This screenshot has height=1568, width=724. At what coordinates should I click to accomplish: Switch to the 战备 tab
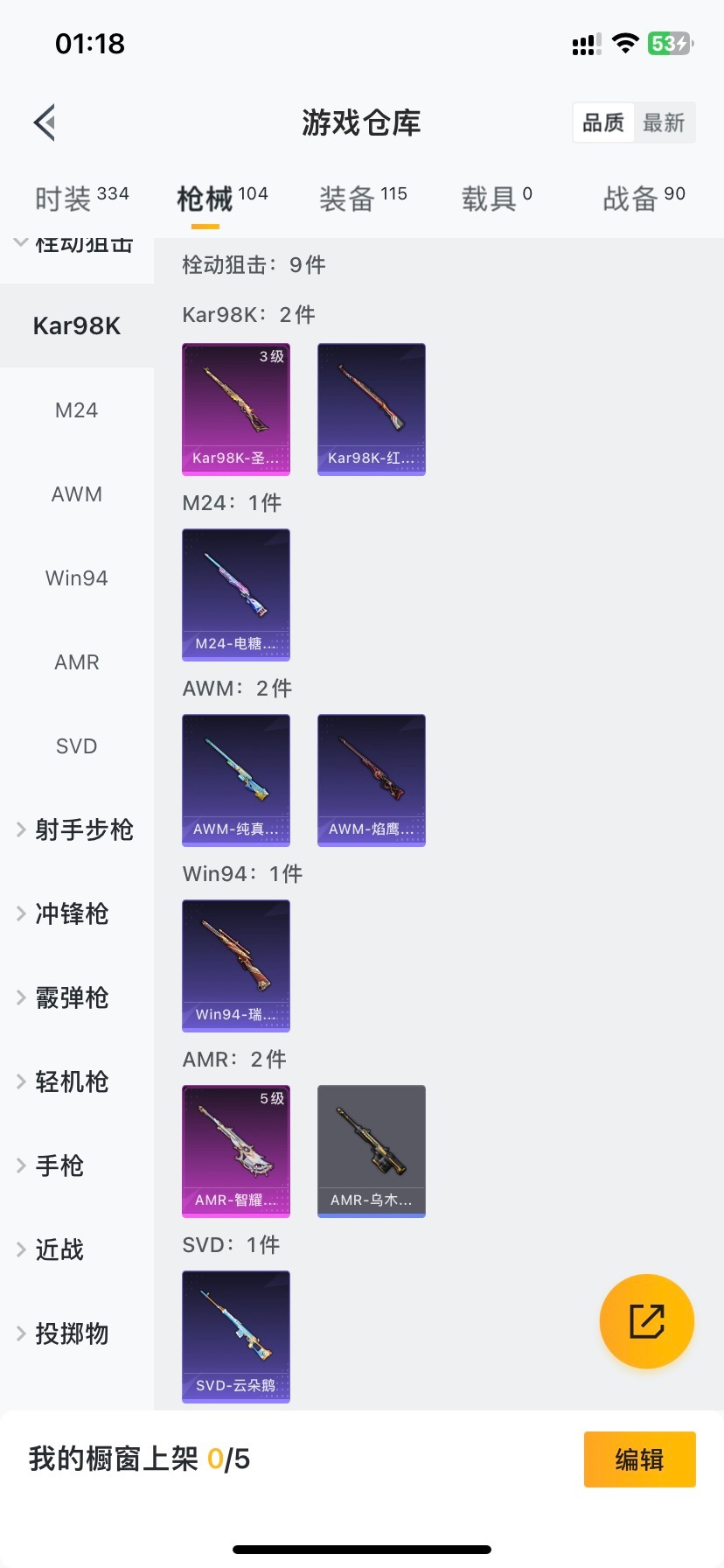644,199
